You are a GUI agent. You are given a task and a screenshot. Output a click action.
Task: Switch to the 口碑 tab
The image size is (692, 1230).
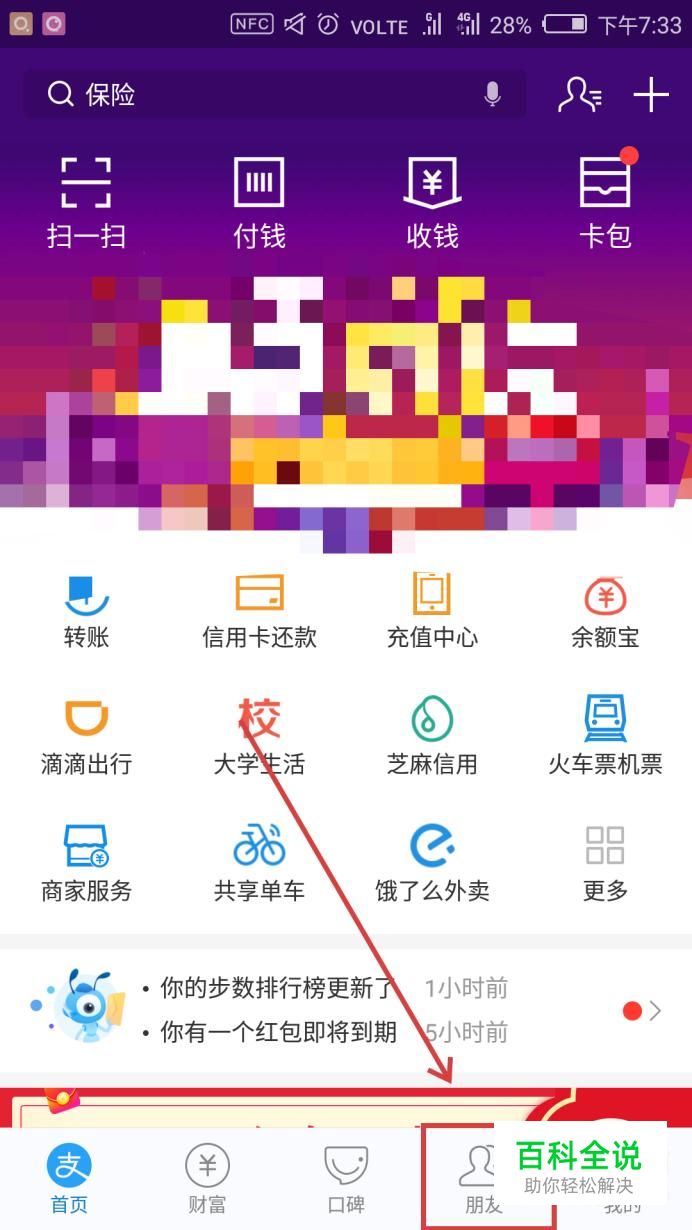coord(346,1180)
